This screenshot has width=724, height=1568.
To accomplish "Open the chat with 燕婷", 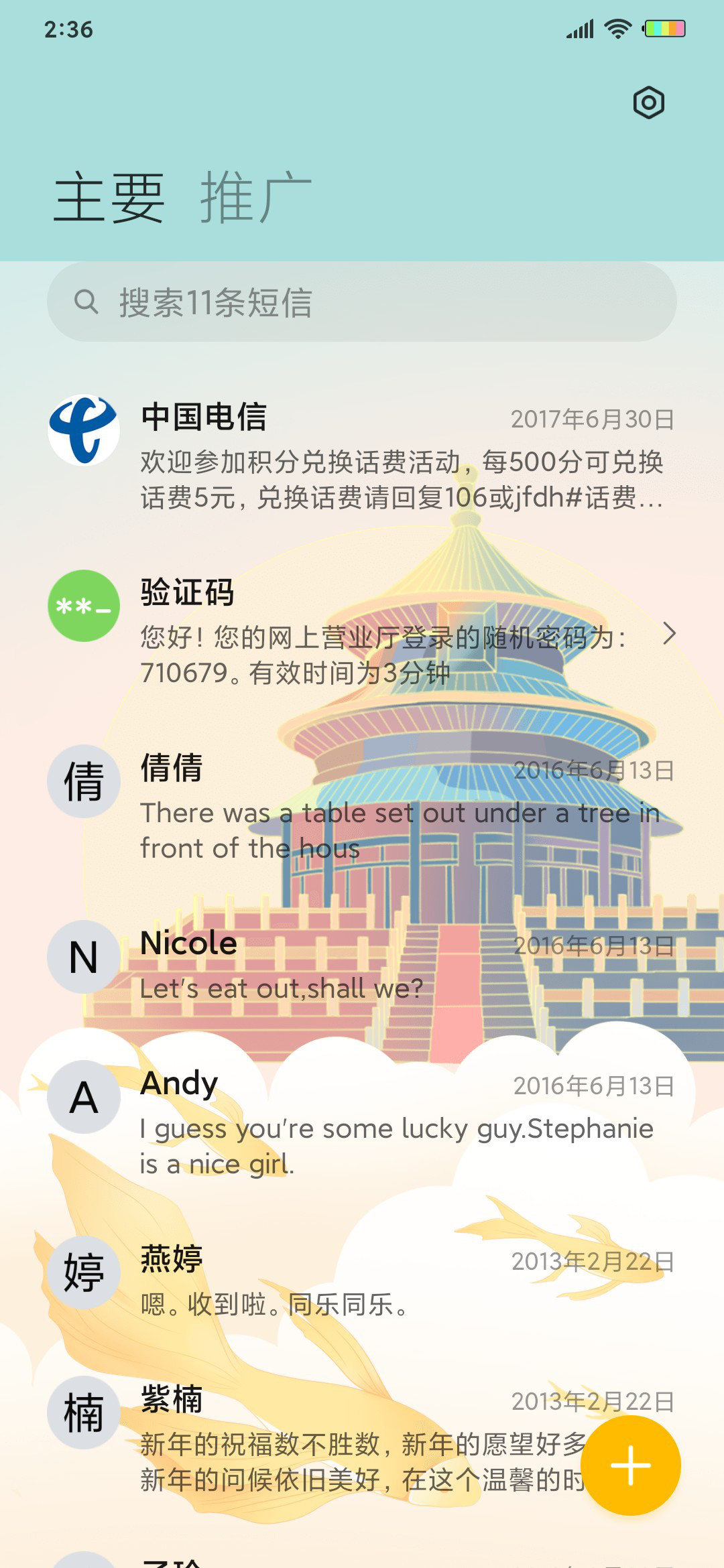I will 362,1280.
